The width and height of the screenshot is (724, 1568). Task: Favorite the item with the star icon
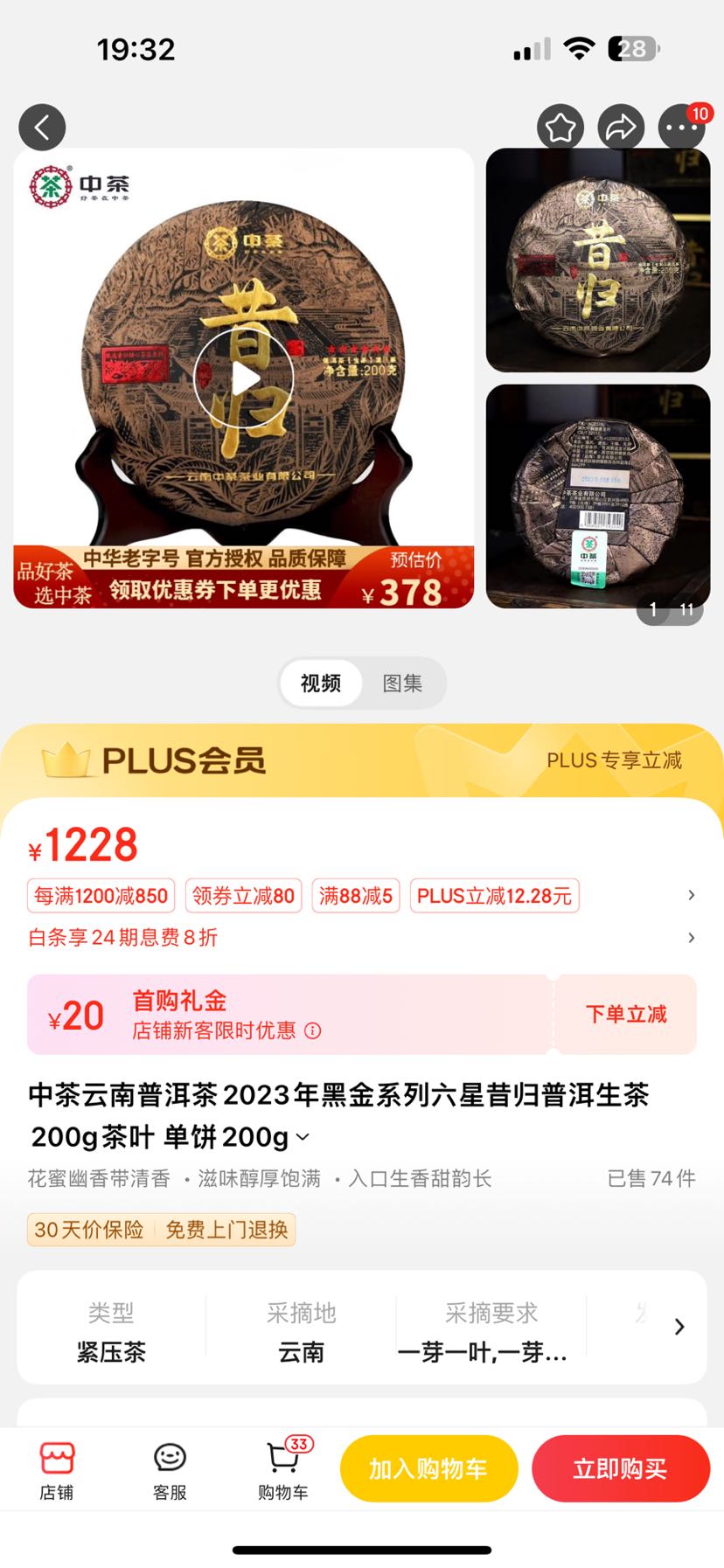[559, 126]
